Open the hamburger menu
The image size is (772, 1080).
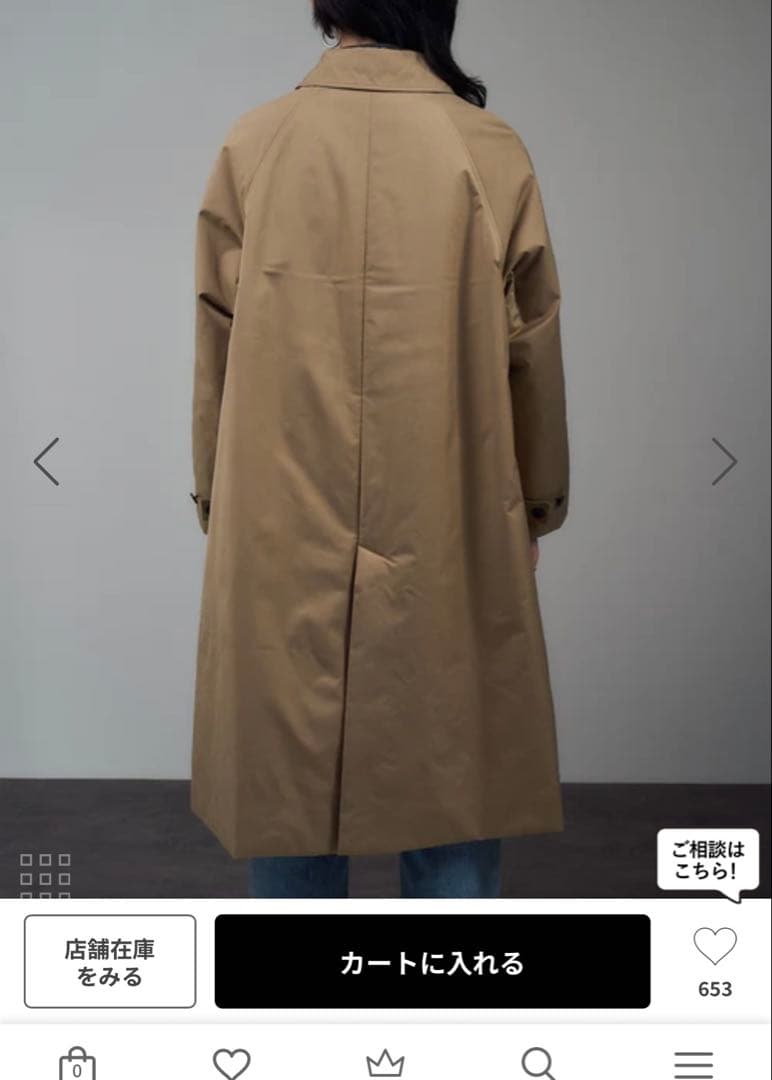tap(693, 1064)
